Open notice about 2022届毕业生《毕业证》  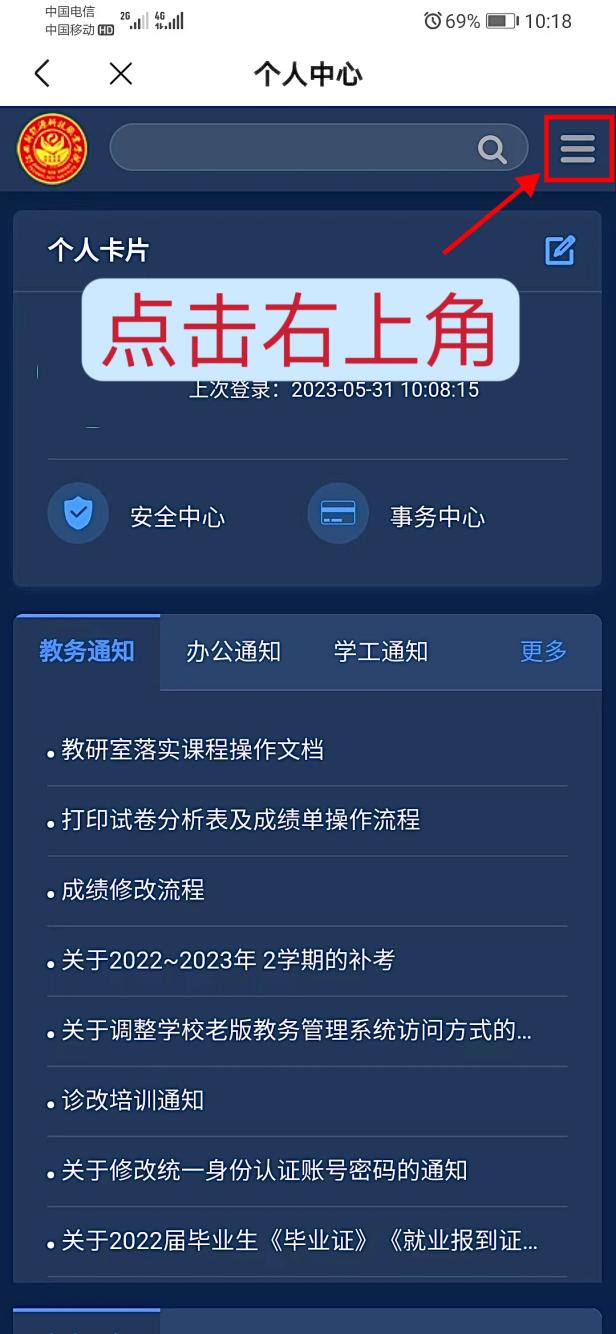coord(299,1242)
